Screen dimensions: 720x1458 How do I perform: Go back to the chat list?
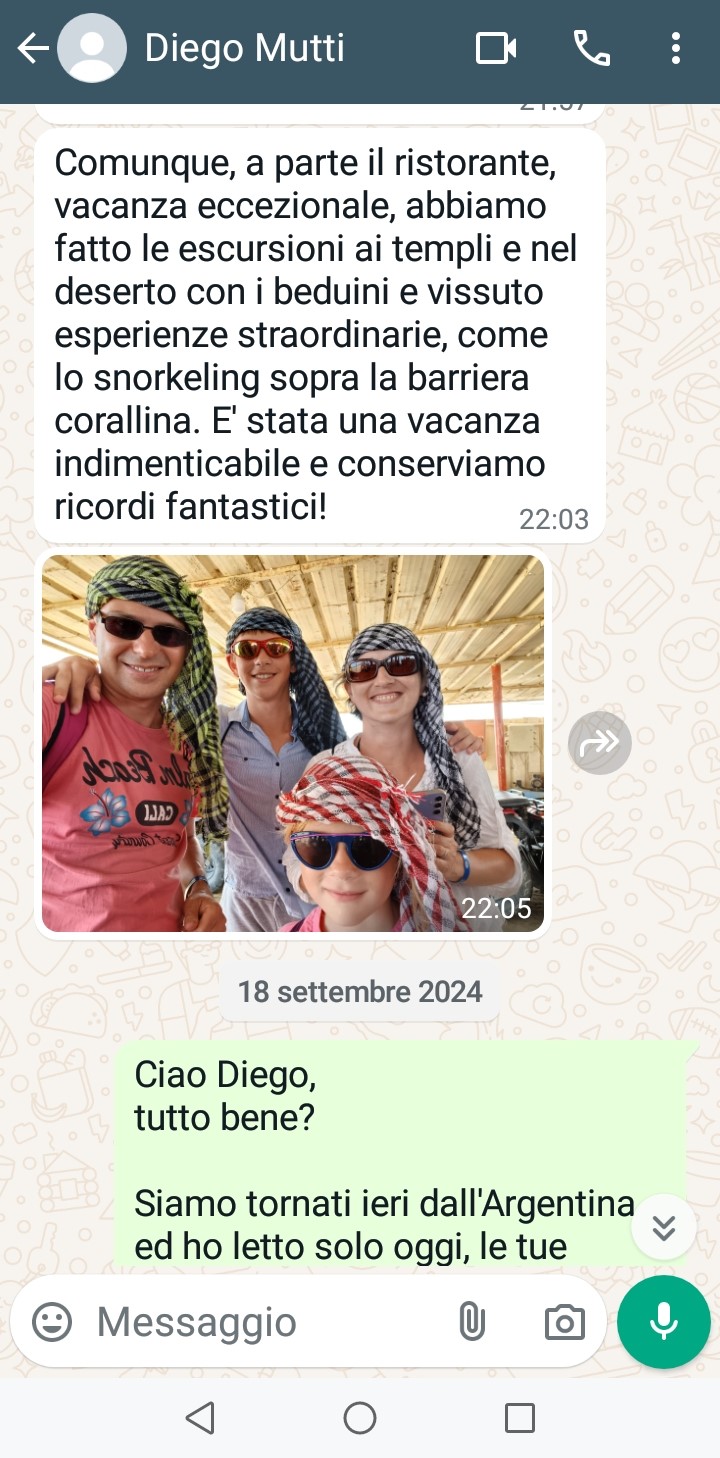pyautogui.click(x=32, y=48)
